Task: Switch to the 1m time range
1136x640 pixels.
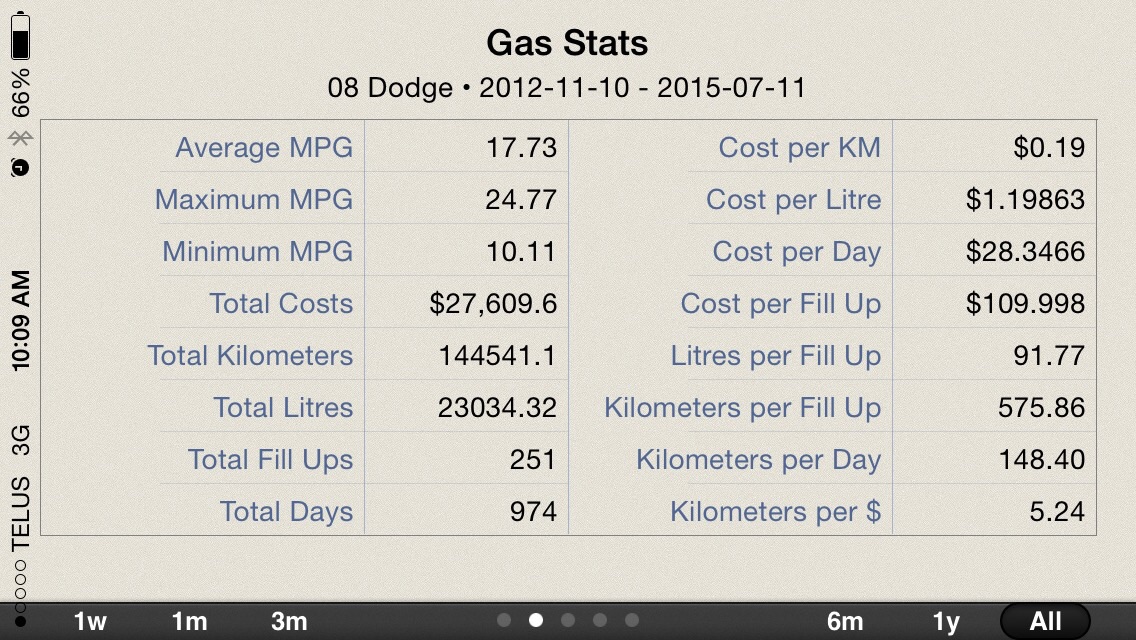Action: [x=189, y=621]
